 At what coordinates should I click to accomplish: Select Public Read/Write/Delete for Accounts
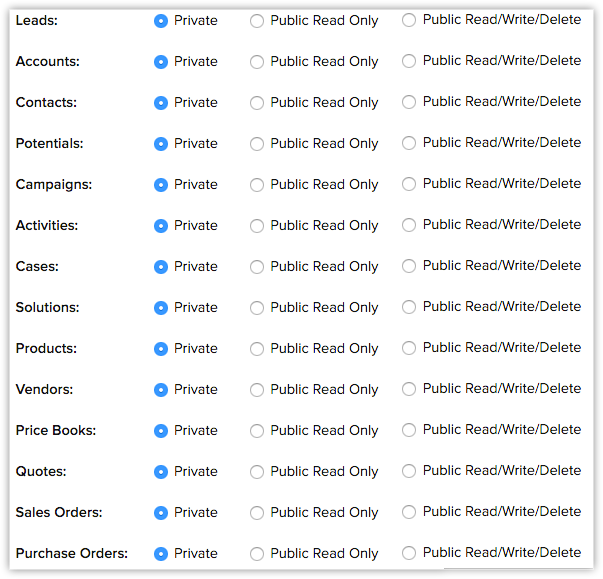click(x=409, y=61)
